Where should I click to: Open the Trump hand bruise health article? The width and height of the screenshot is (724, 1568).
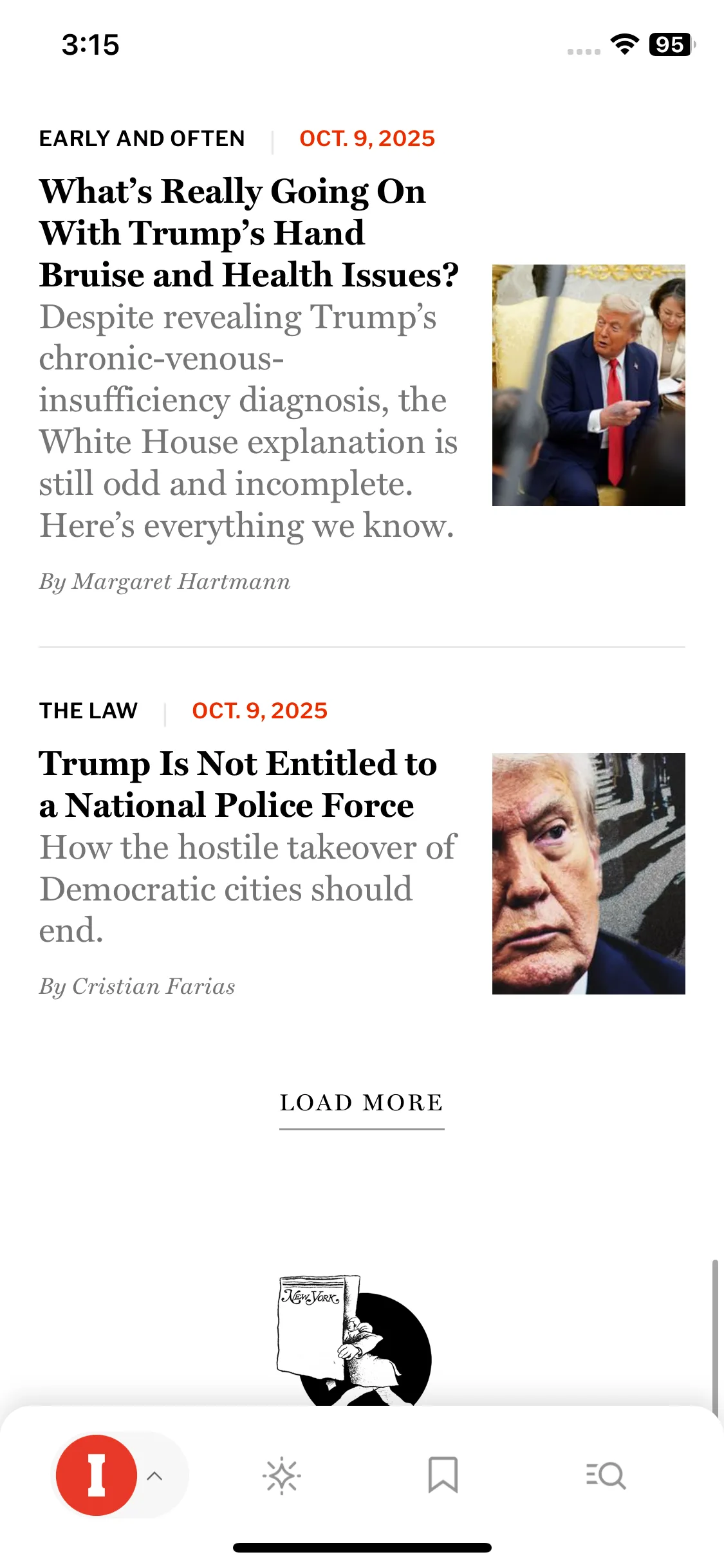pos(249,233)
